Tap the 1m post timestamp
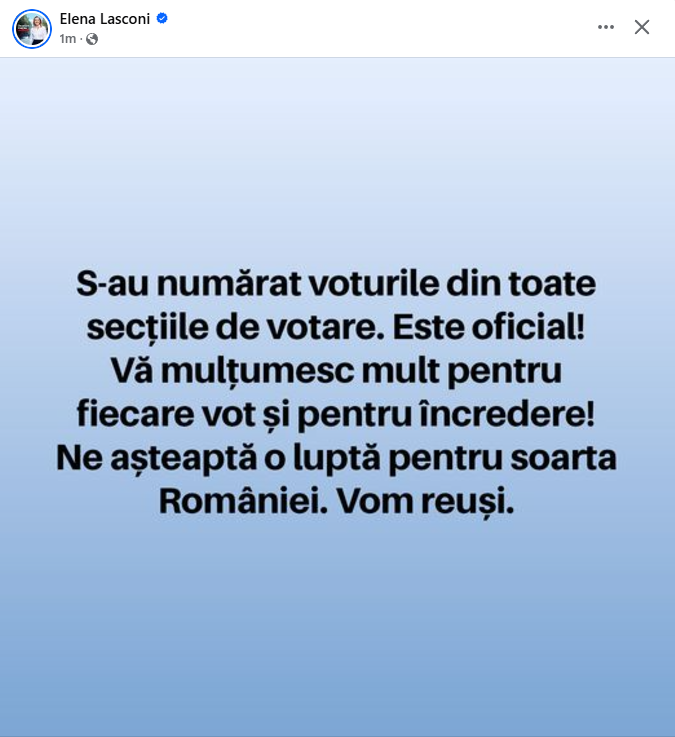The image size is (675, 737). [x=67, y=39]
